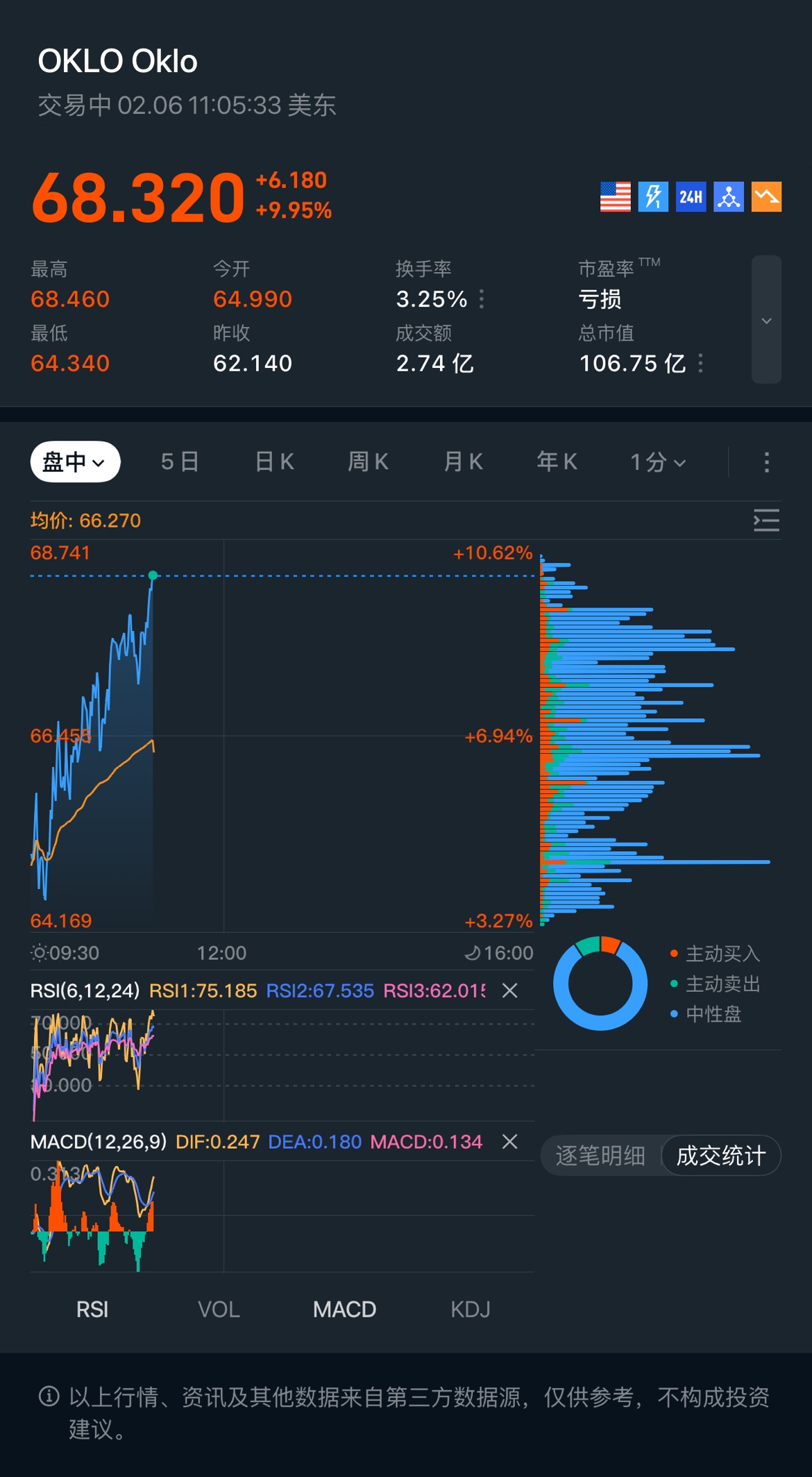Select the VOL indicator
The image size is (812, 1477).
[219, 1310]
